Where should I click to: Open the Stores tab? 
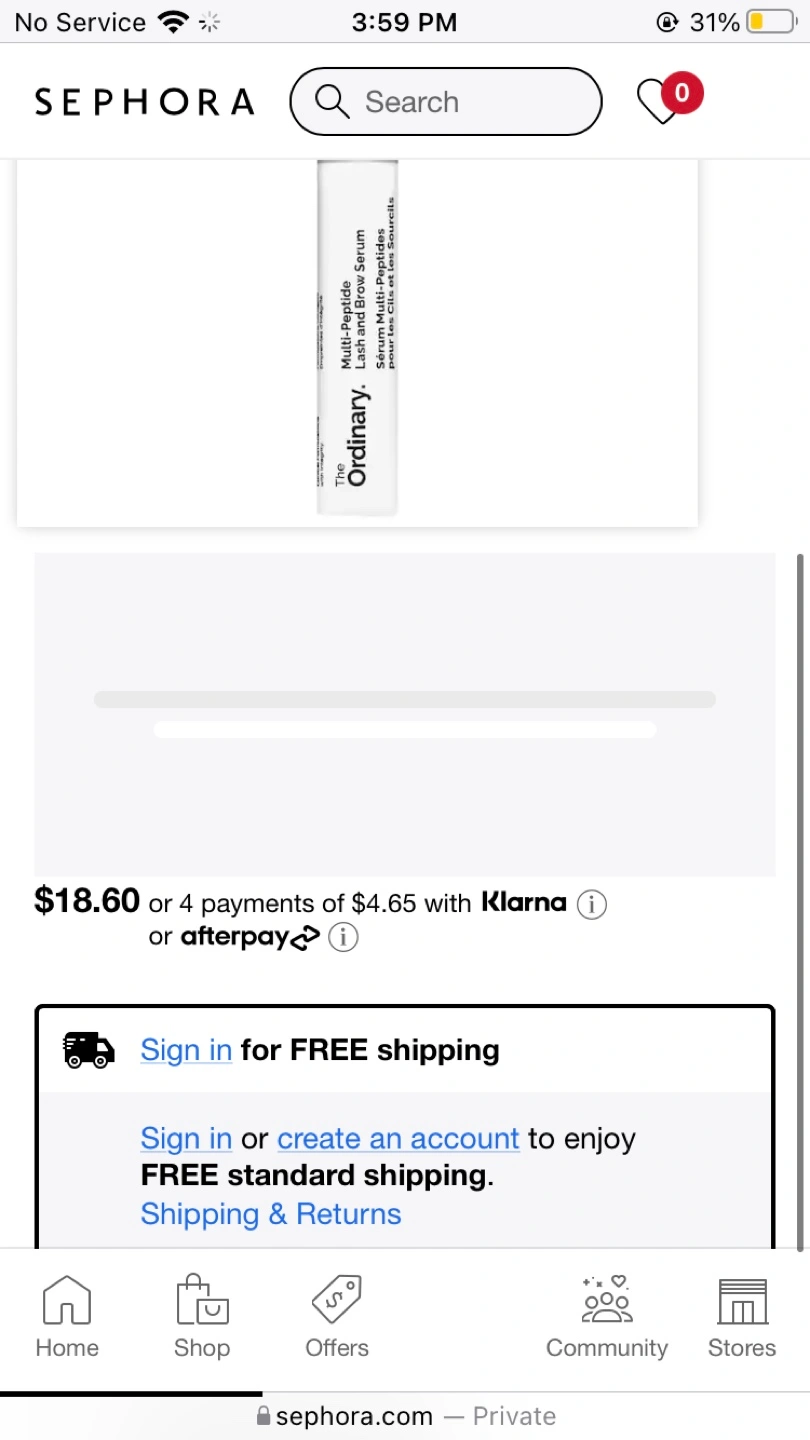coord(742,1318)
